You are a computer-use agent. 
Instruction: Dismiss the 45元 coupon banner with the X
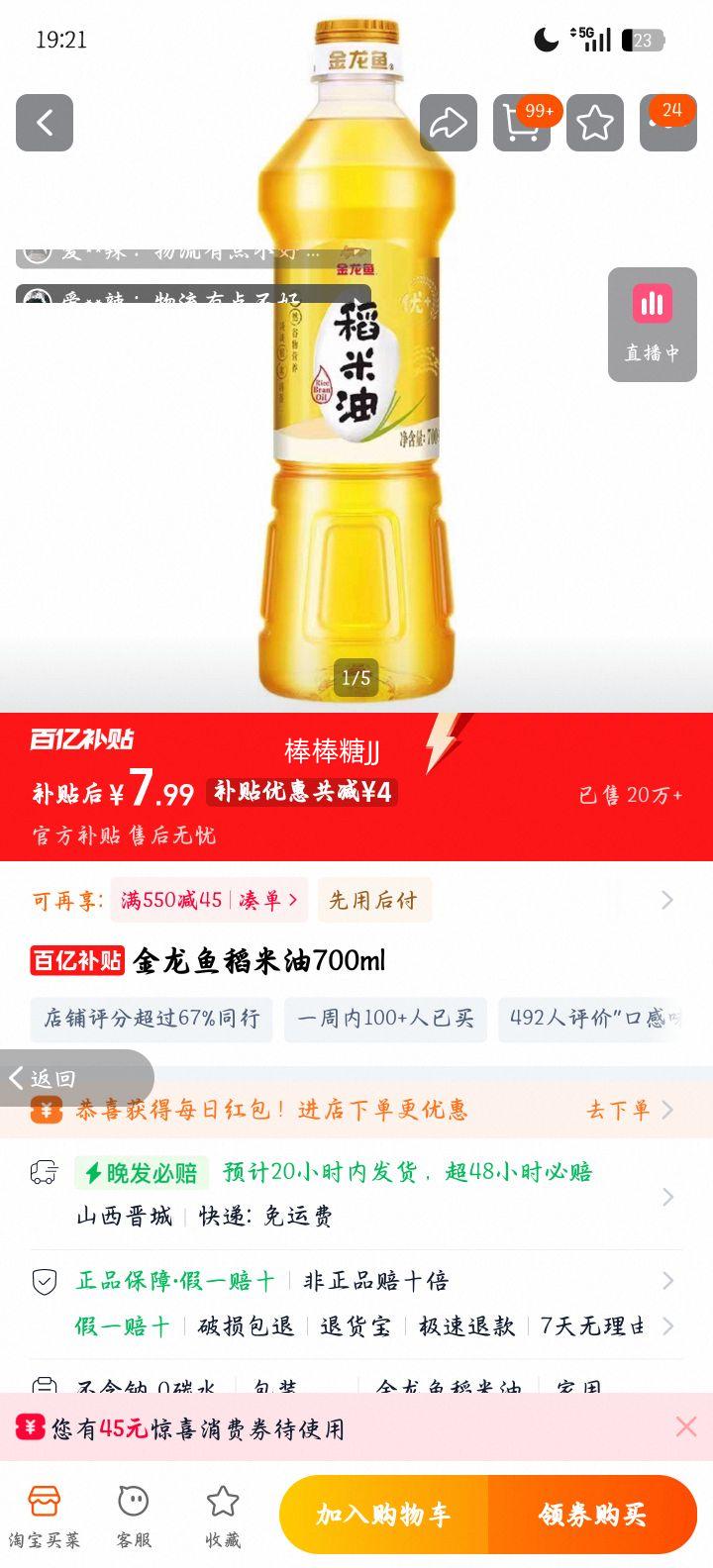685,1425
